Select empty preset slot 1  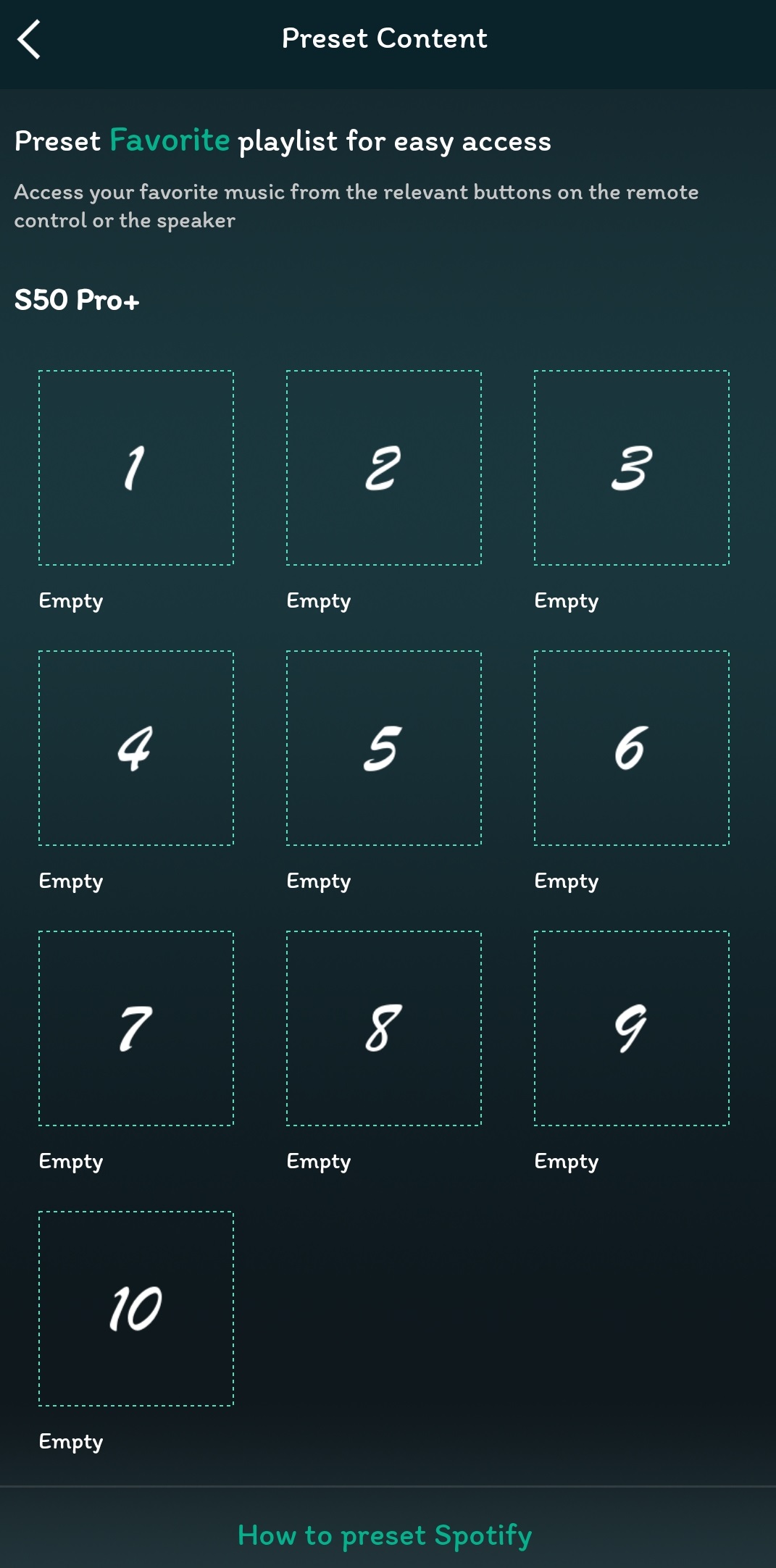tap(136, 468)
